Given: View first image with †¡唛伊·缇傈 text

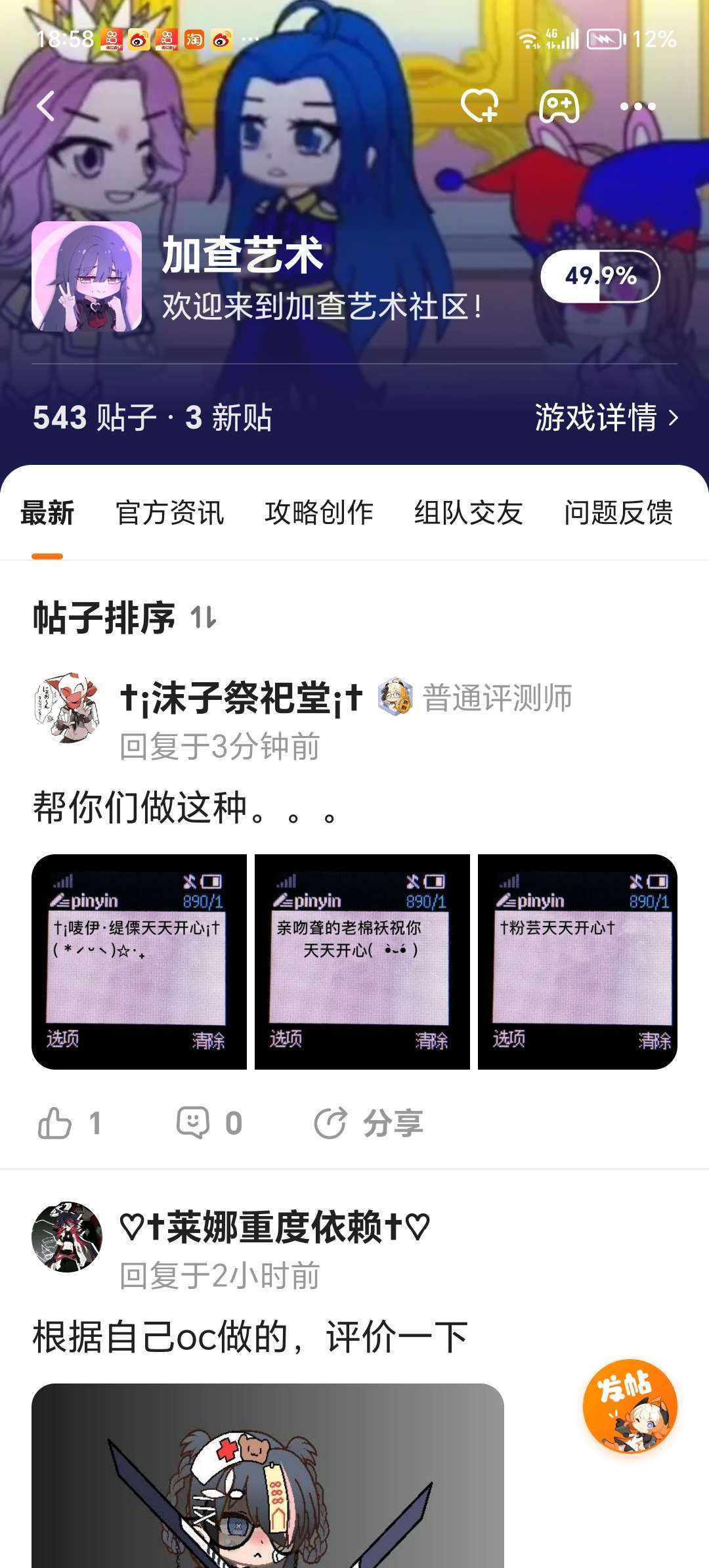Looking at the screenshot, I should [x=139, y=961].
